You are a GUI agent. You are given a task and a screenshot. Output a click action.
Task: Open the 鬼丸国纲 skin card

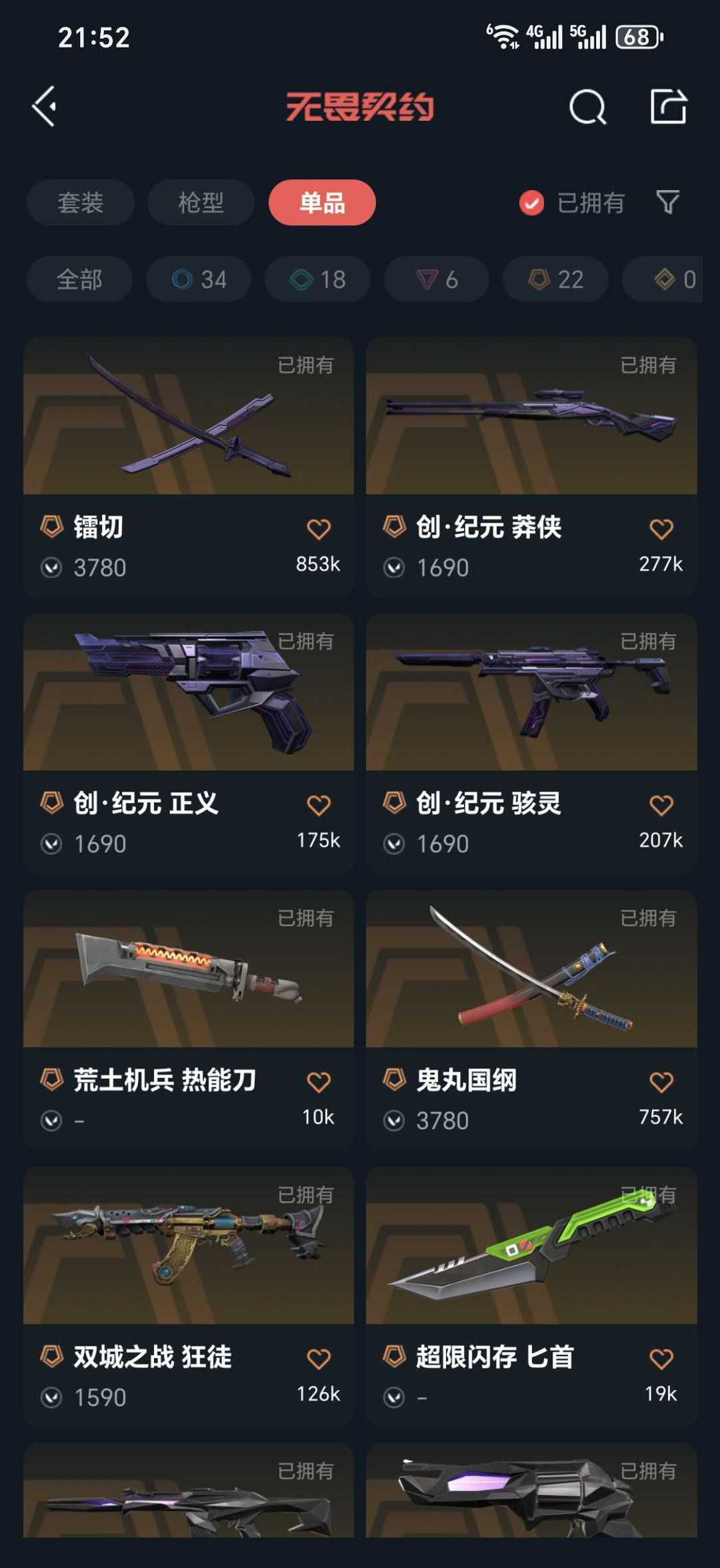coord(531,1020)
